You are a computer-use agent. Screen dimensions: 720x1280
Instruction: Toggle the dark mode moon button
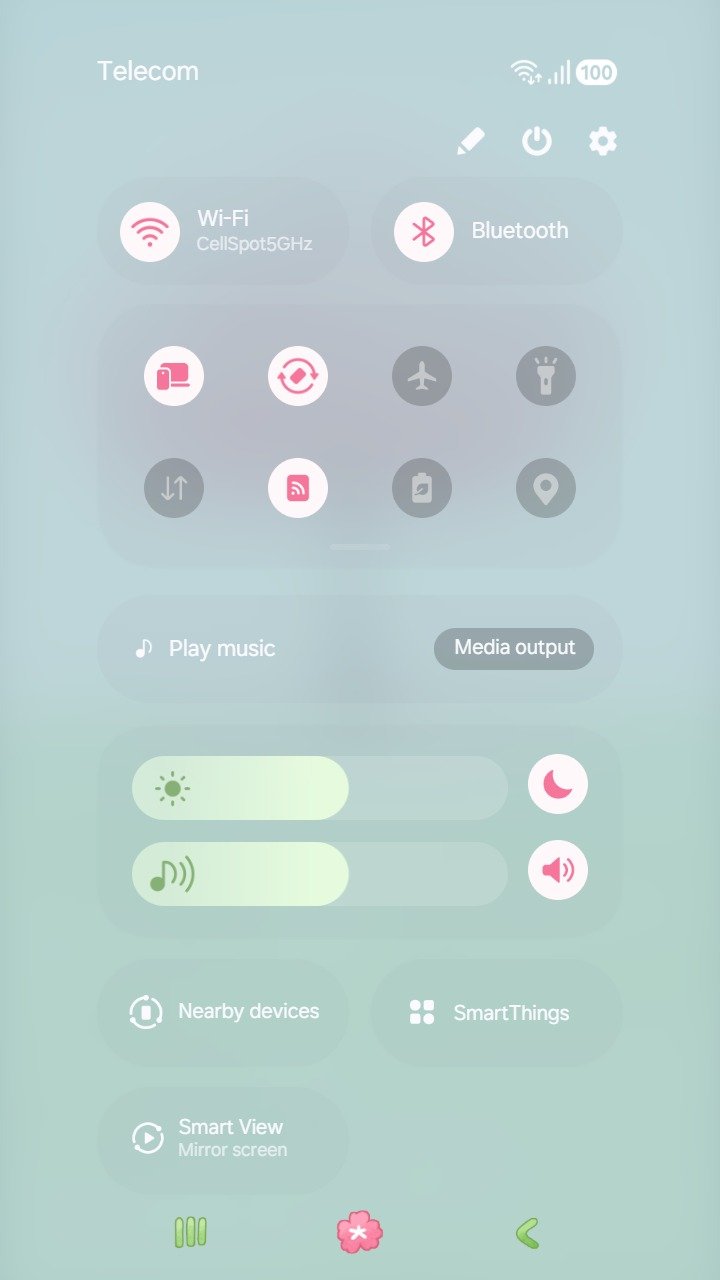click(558, 784)
